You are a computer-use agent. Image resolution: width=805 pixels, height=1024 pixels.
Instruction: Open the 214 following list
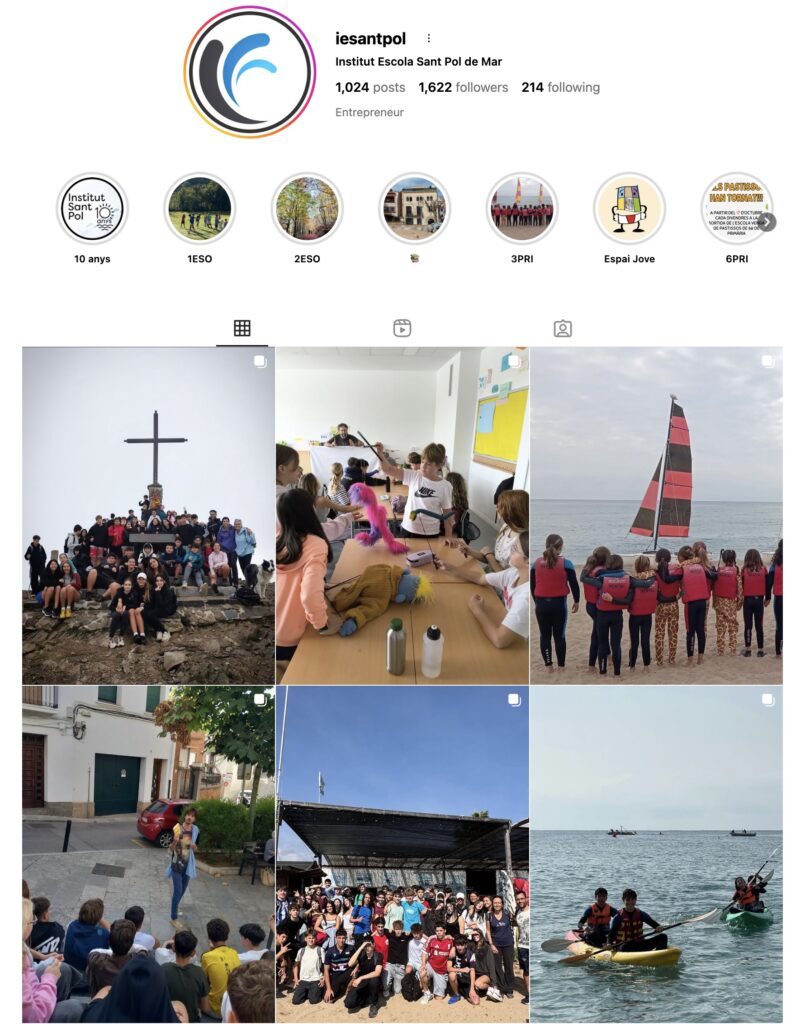coord(560,88)
